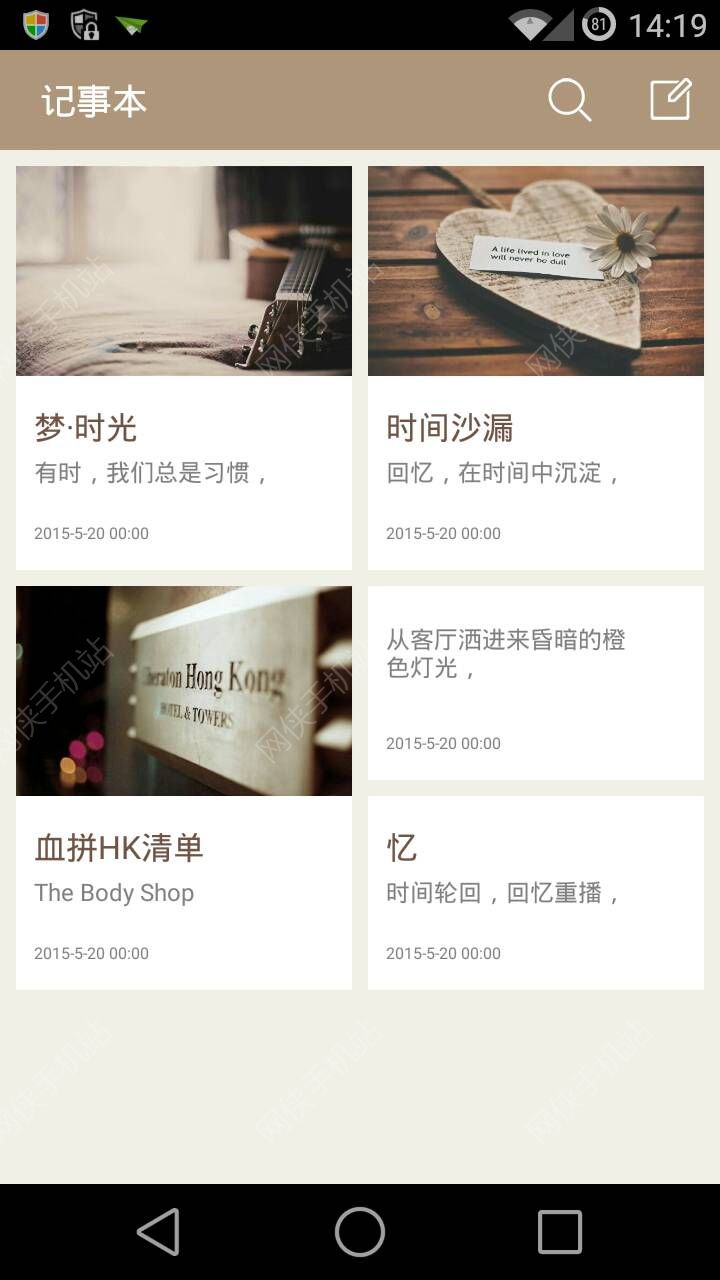Open the note starting with 从客厅洒进来
This screenshot has width=720, height=1280.
[536, 683]
